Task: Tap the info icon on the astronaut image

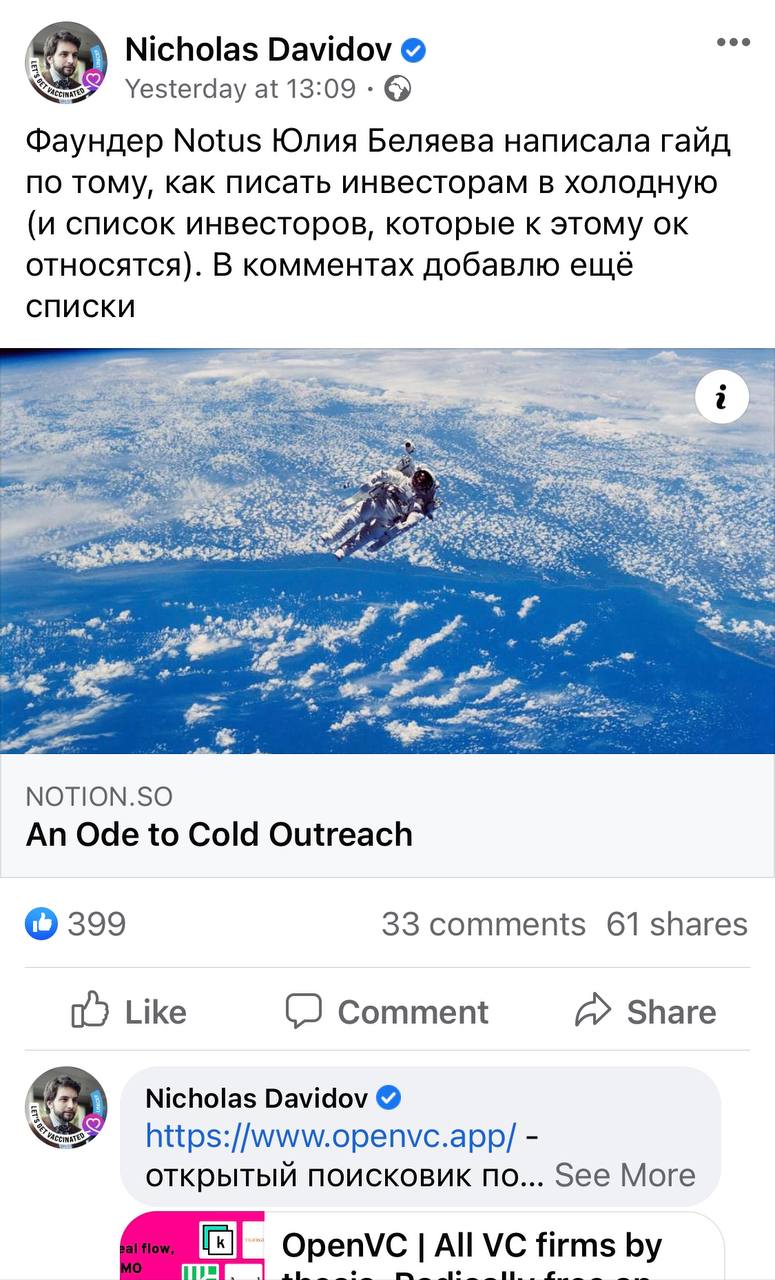Action: (722, 397)
